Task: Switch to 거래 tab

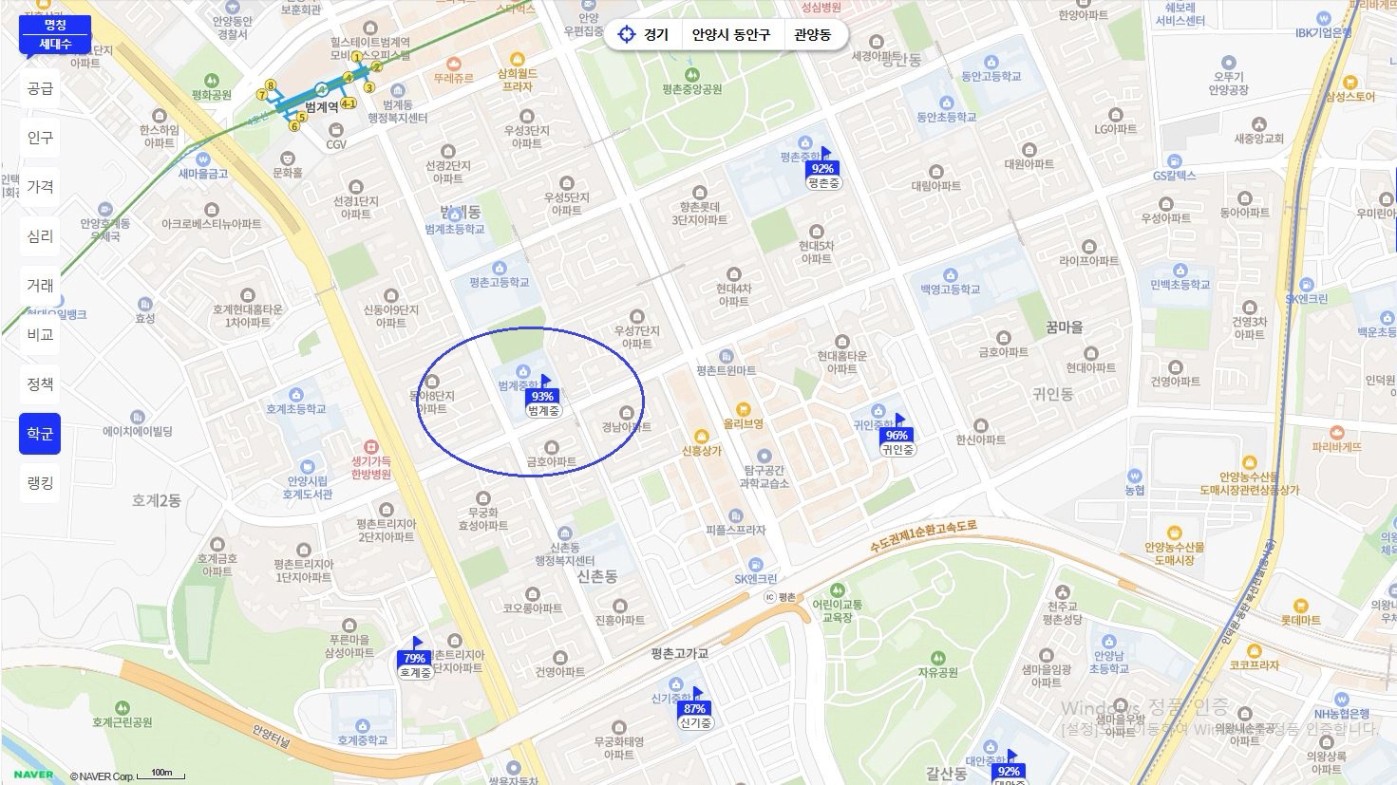Action: click(40, 285)
